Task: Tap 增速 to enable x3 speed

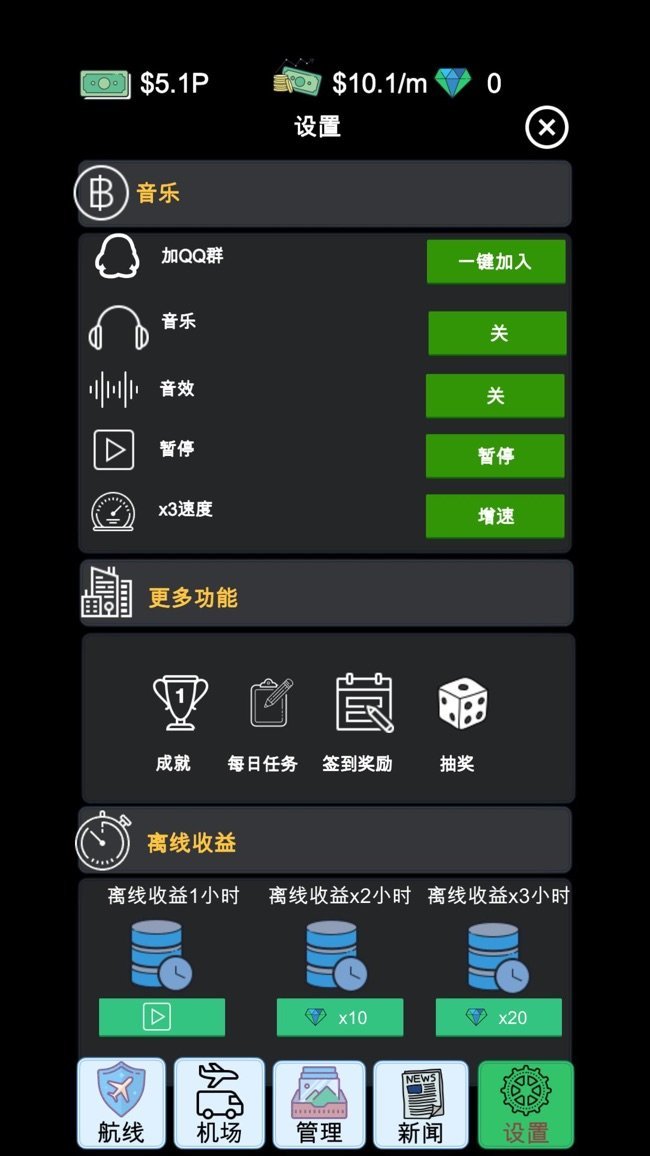Action: (495, 516)
